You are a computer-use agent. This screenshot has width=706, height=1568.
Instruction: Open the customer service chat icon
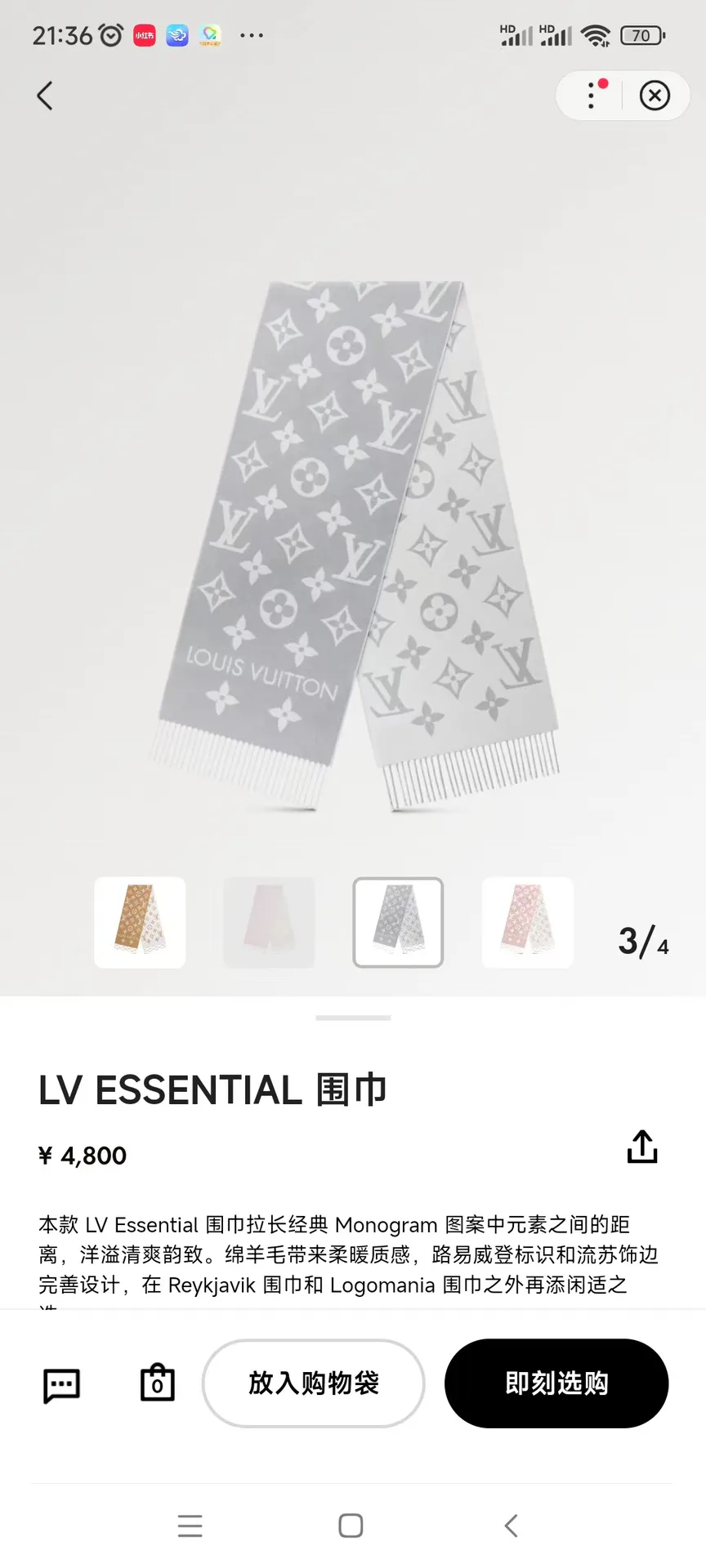[x=61, y=1385]
